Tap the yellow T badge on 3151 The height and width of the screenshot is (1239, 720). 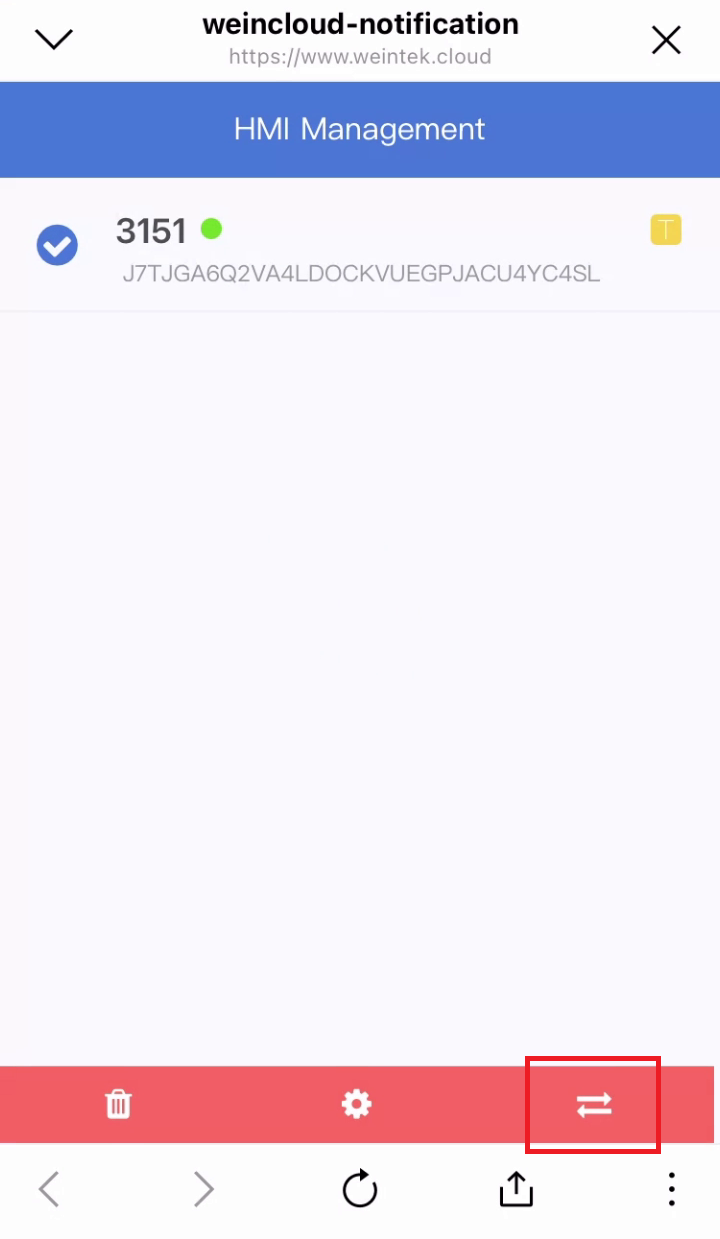point(665,231)
